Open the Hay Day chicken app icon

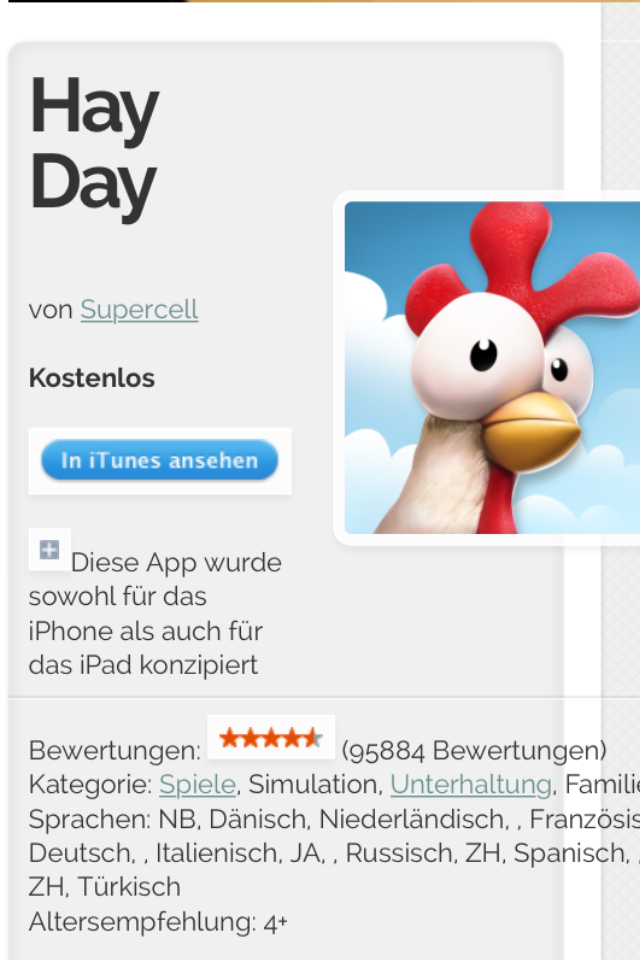[492, 367]
